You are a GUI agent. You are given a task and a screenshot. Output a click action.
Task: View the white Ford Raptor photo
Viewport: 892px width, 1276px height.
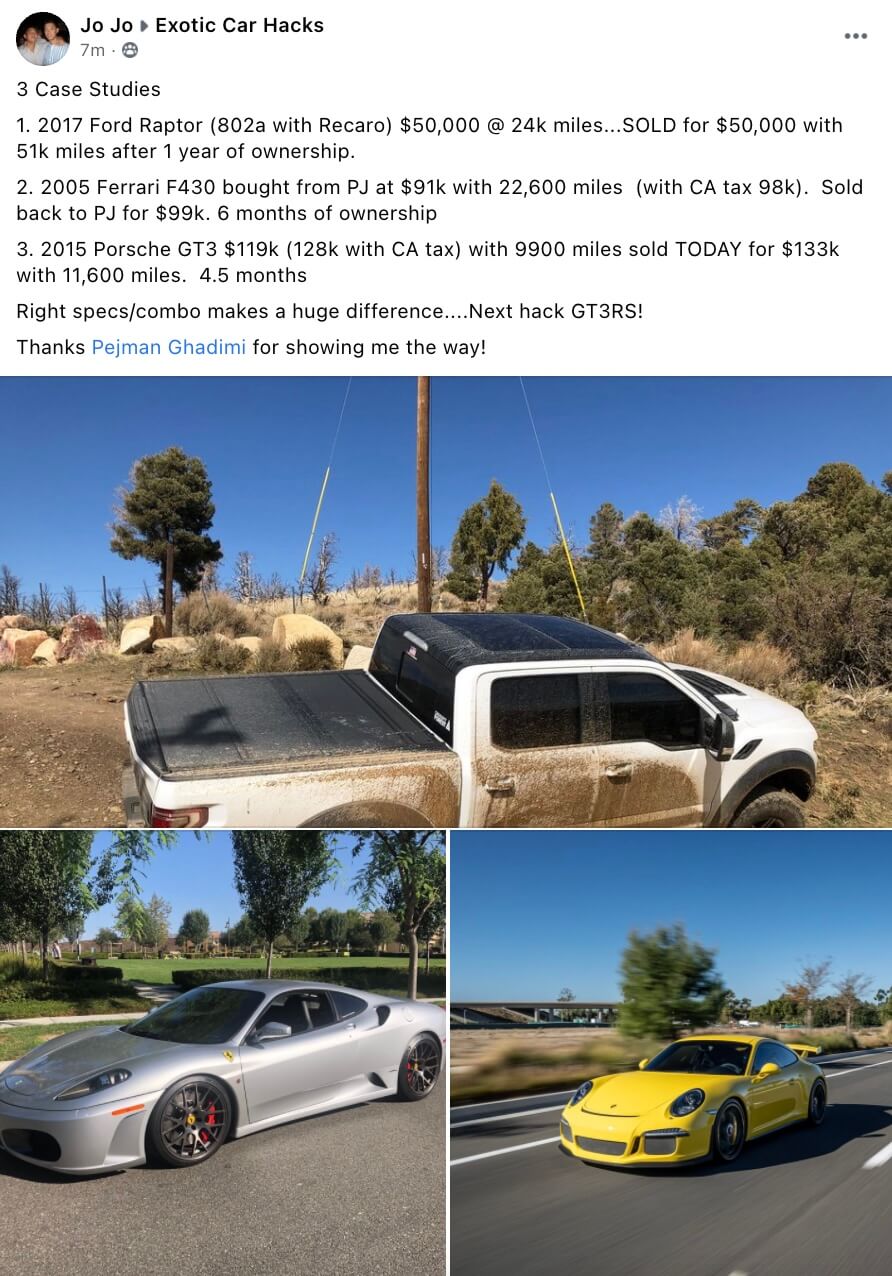[446, 601]
